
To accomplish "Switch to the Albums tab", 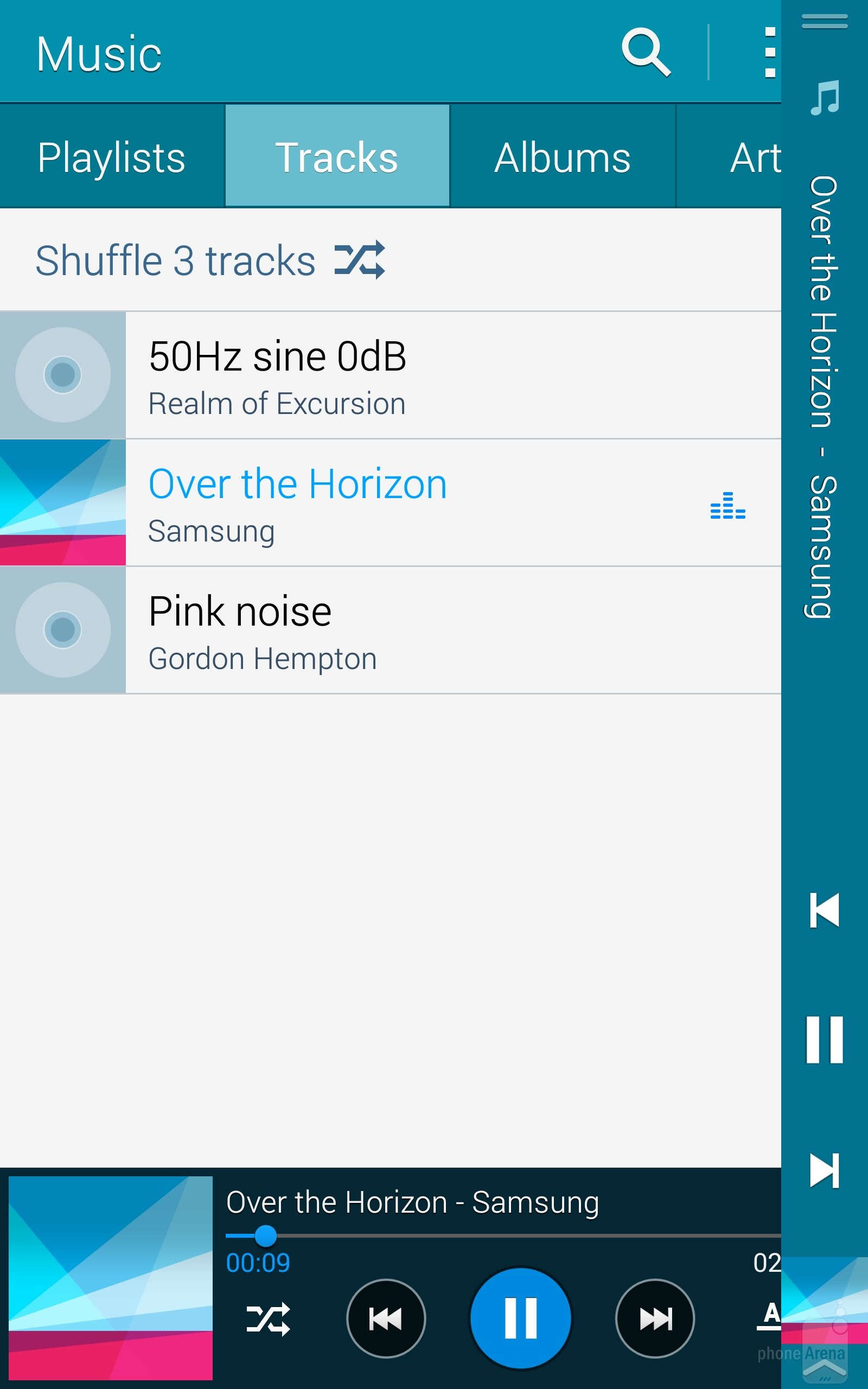I will click(562, 157).
